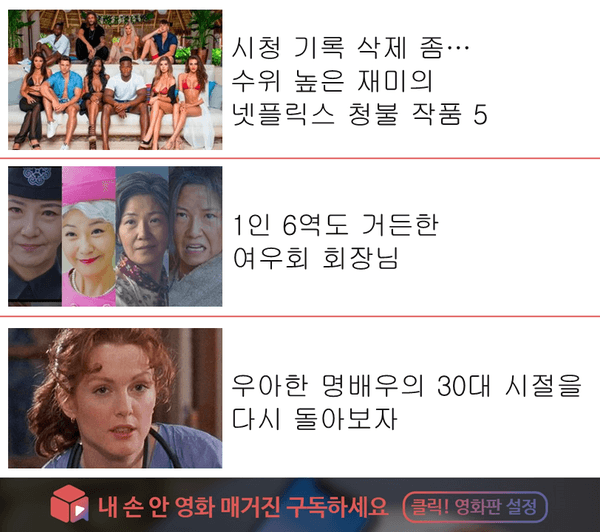Open the article on the actress's thirties
This screenshot has height=532, width=600.
pos(404,401)
